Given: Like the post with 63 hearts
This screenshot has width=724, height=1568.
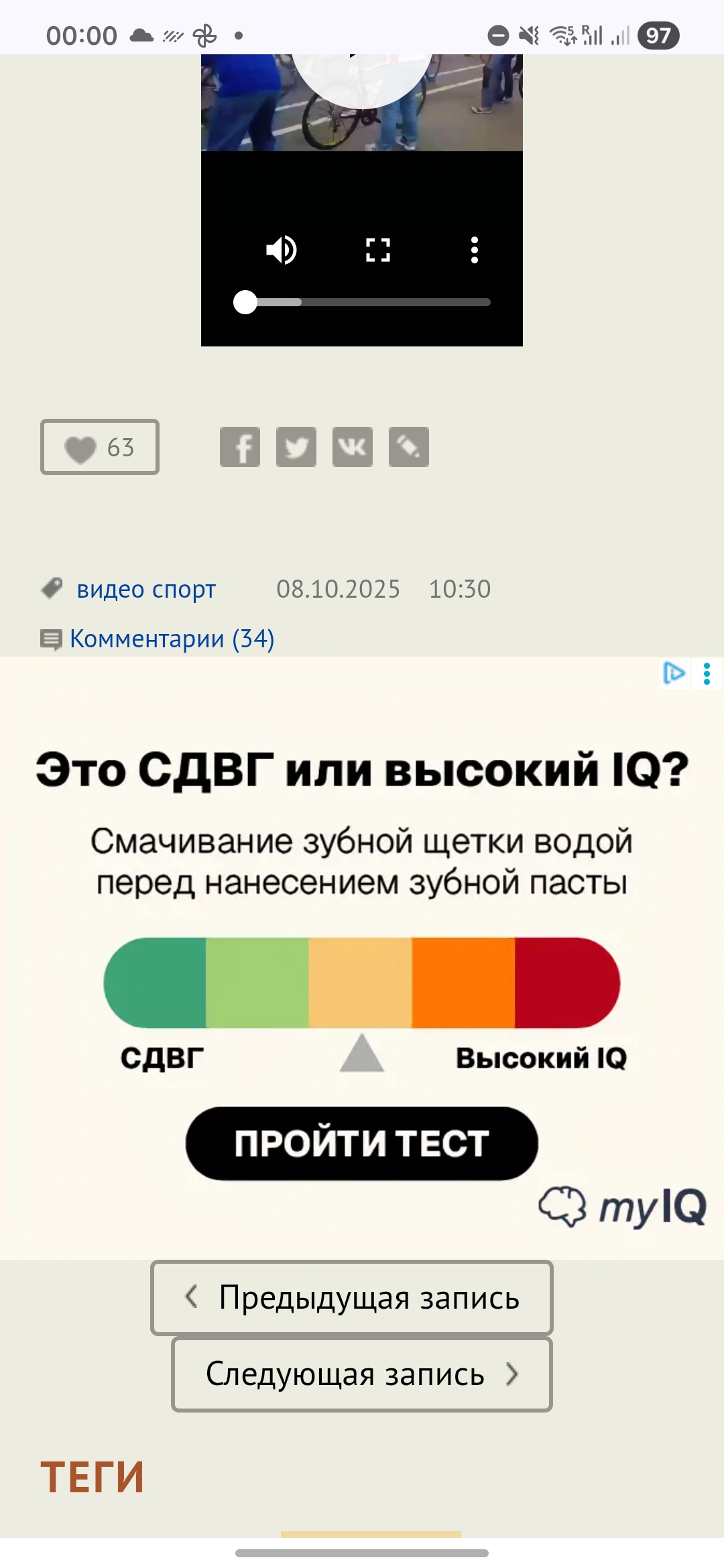Looking at the screenshot, I should 100,447.
